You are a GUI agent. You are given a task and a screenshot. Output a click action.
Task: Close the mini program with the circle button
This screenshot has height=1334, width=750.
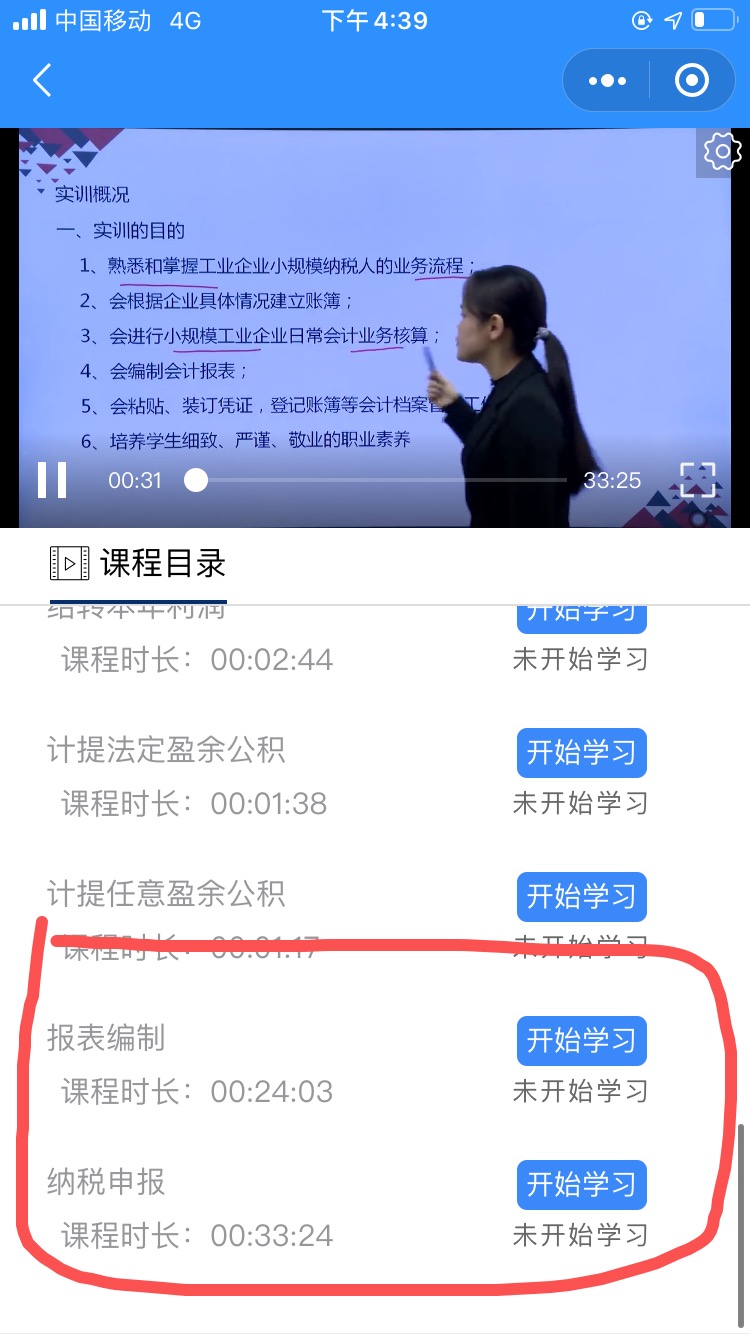pos(692,80)
